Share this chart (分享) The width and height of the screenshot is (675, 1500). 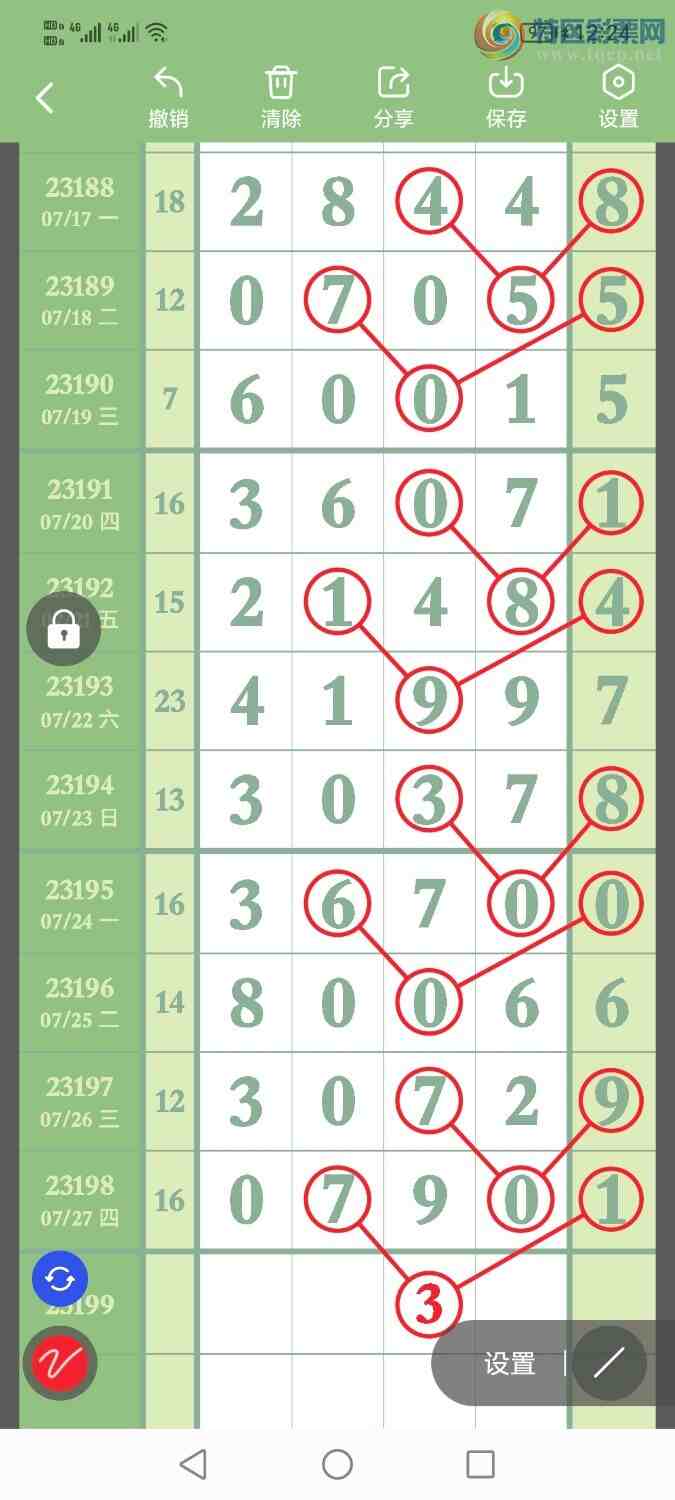393,98
